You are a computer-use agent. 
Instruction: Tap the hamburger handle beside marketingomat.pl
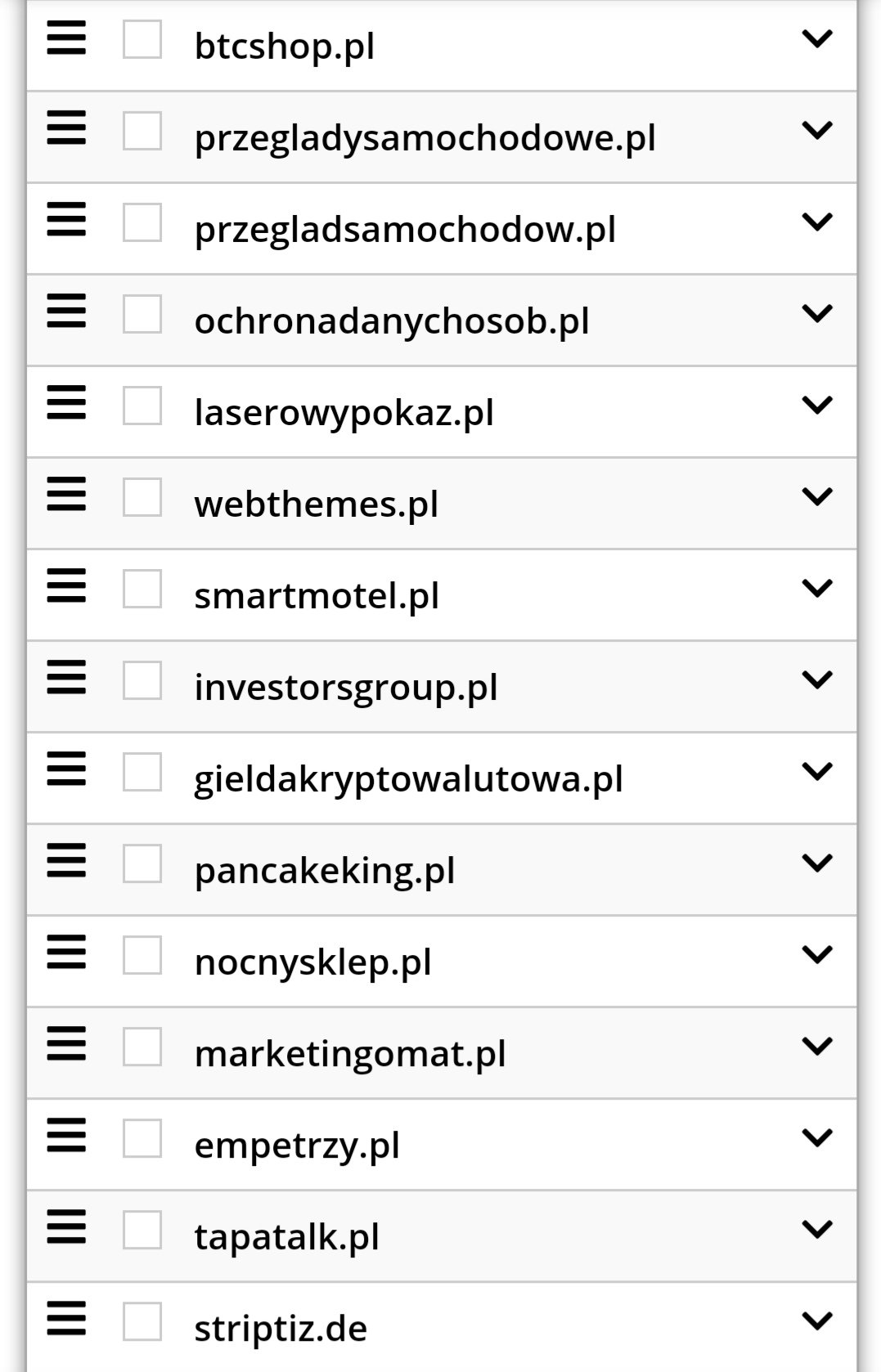pyautogui.click(x=66, y=1045)
